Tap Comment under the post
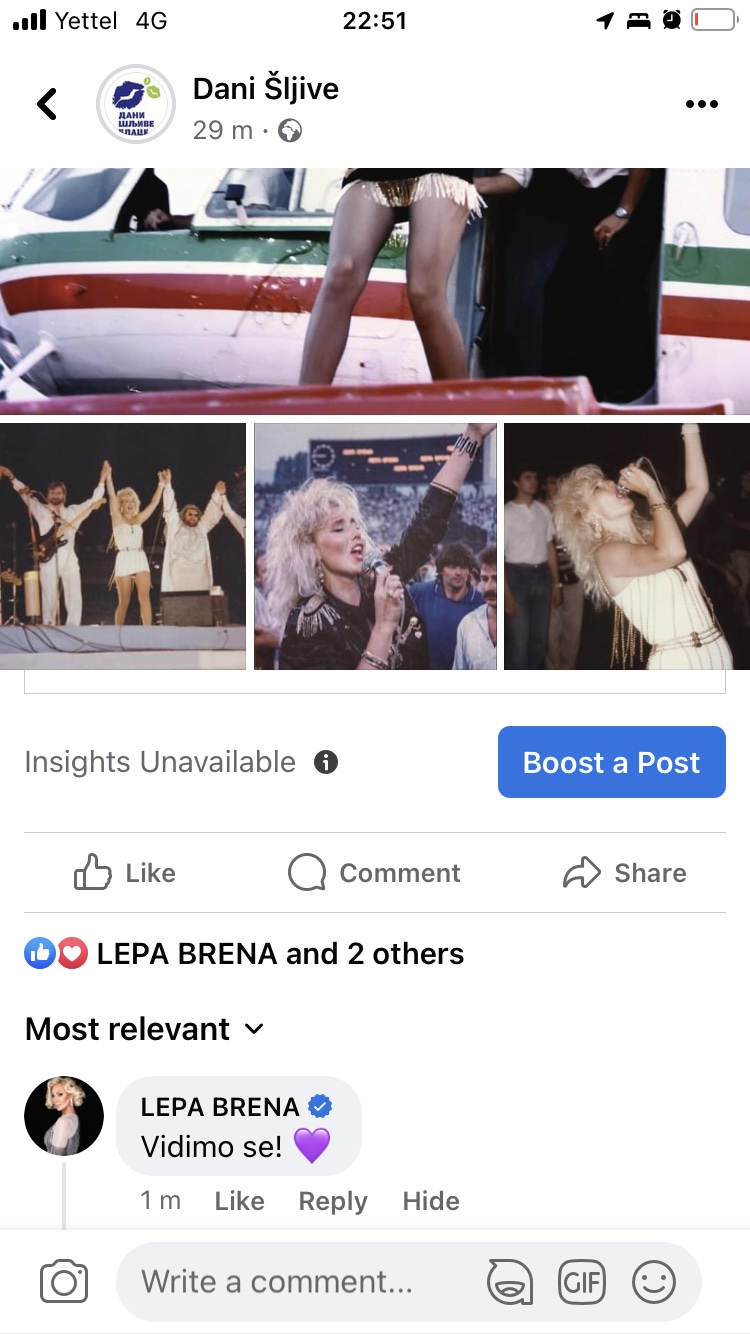The height and width of the screenshot is (1334, 750). [x=375, y=873]
